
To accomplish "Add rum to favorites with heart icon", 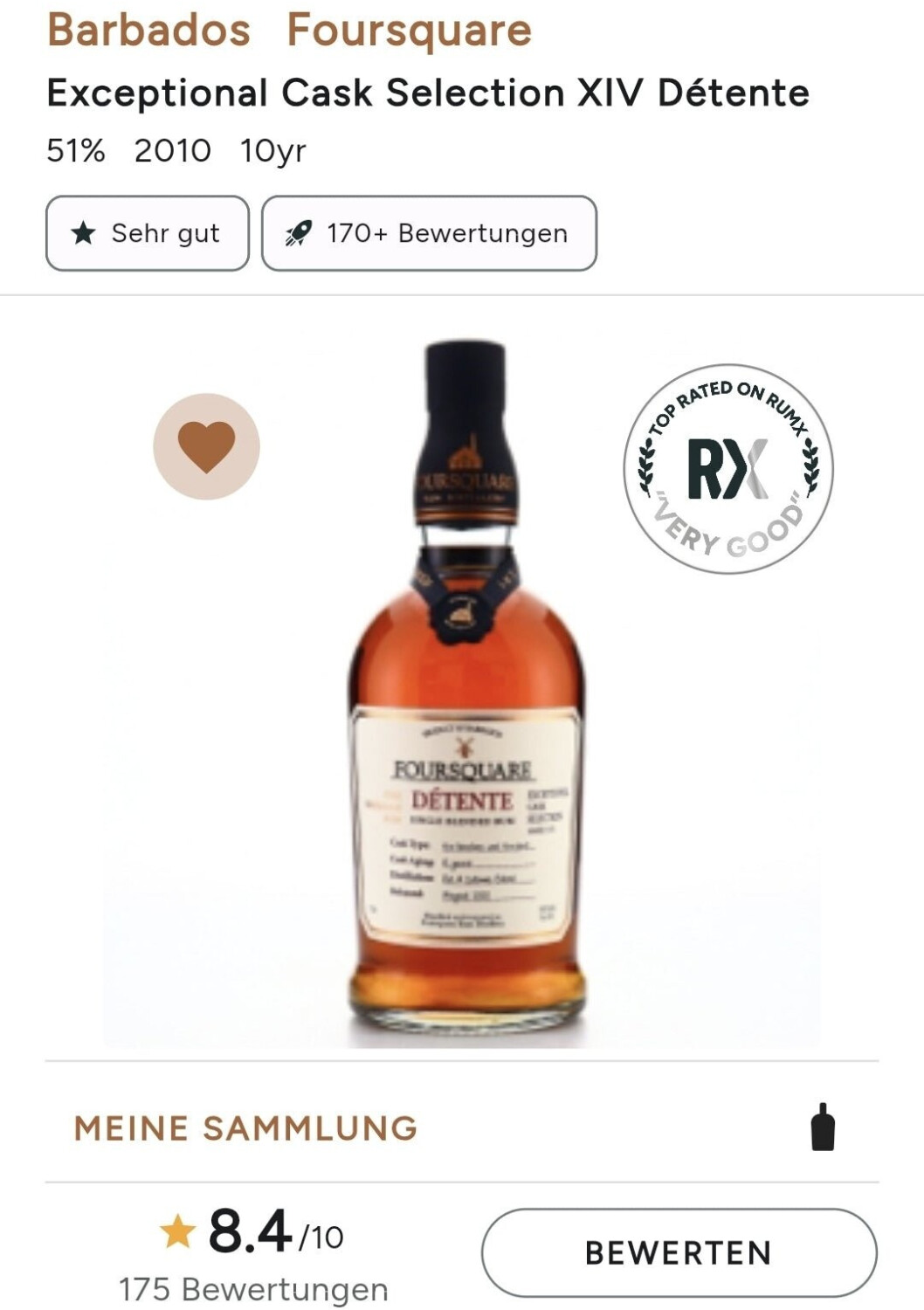I will 206,446.
